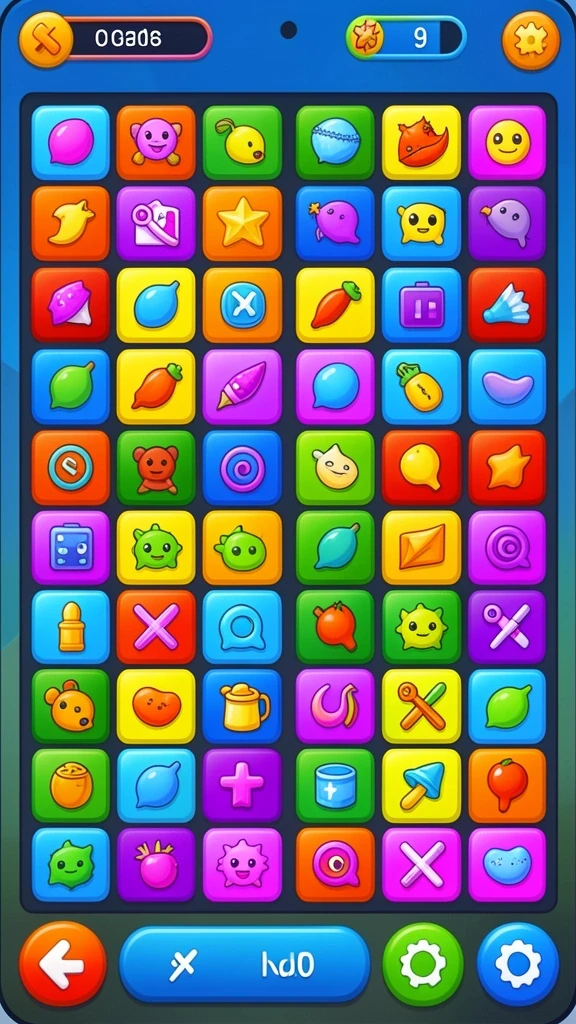Tap the yellow smiley face on the pink tile

507,142
